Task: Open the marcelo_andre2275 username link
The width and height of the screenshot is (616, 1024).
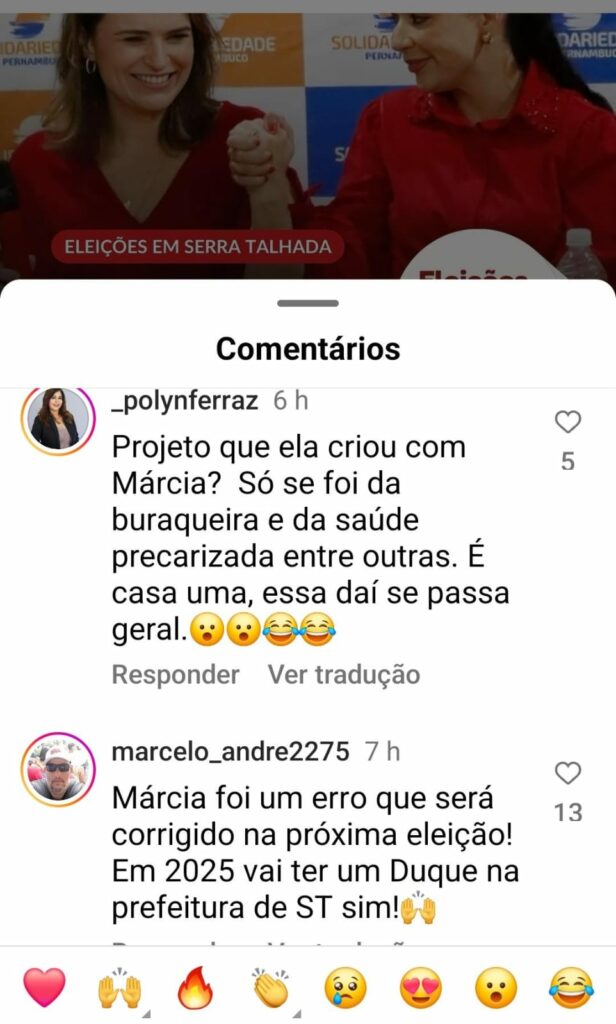Action: [x=231, y=751]
